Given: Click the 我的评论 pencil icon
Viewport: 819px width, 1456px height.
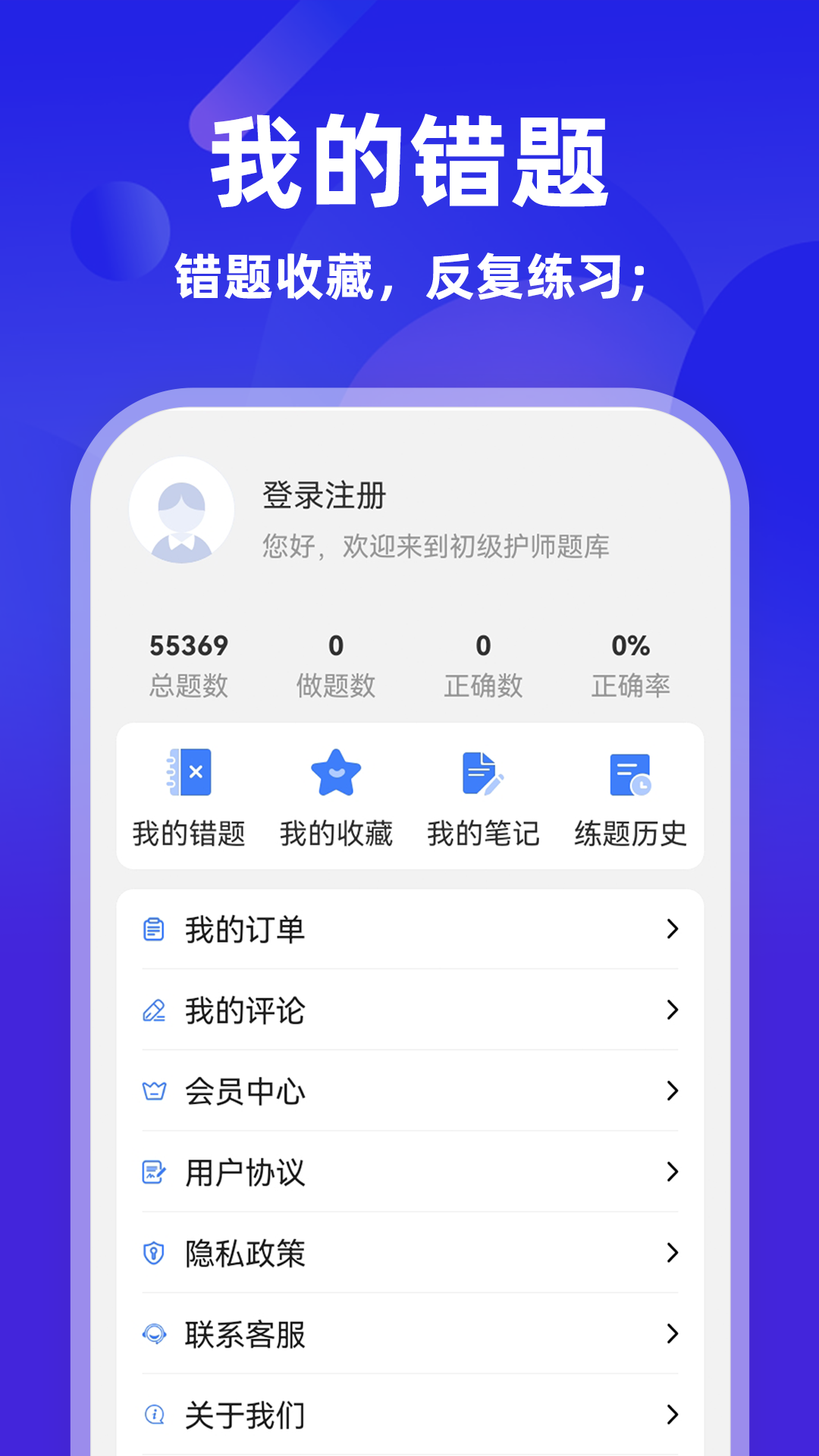Looking at the screenshot, I should click(x=154, y=1012).
